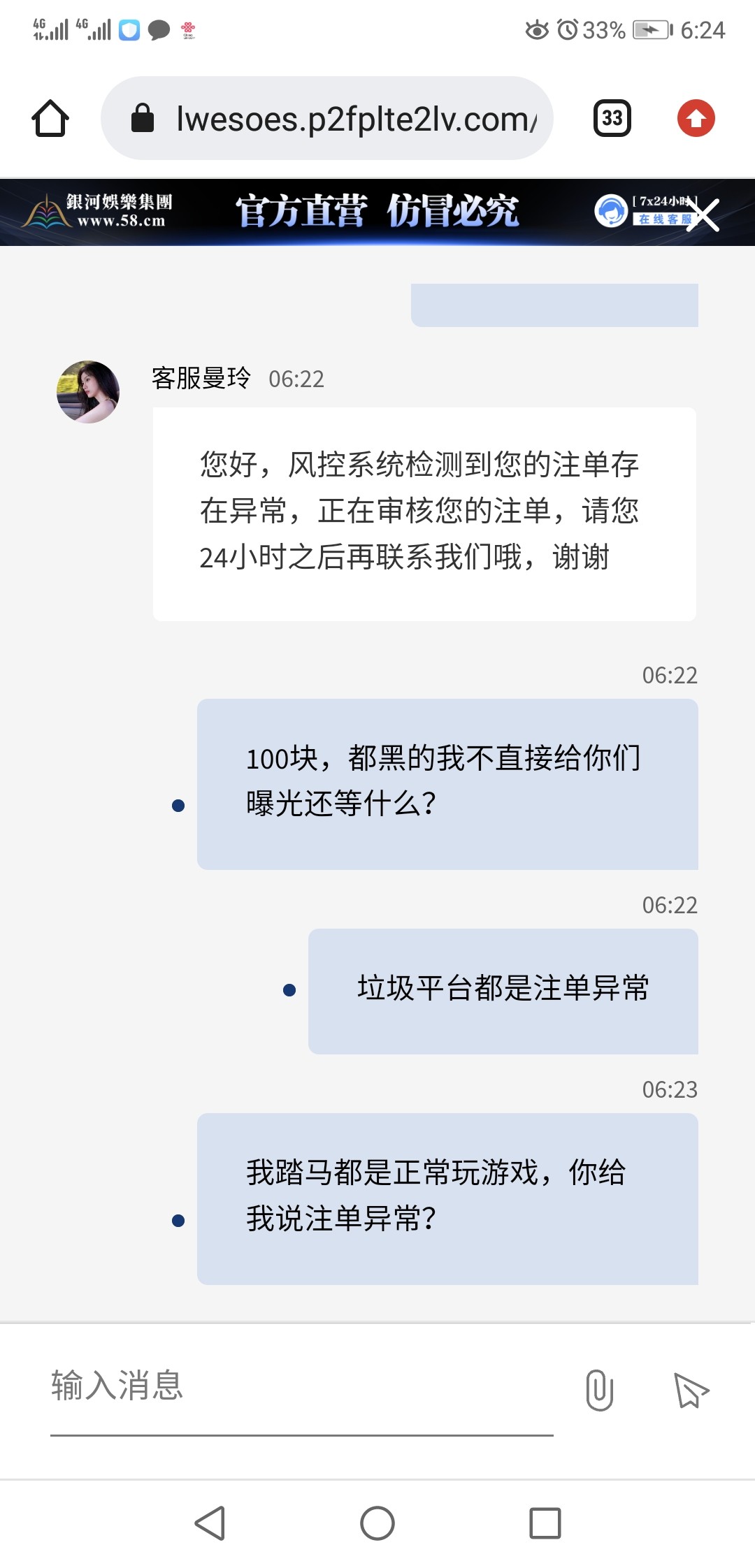The image size is (755, 1568).
Task: Close the chat window with the X
Action: point(703,215)
